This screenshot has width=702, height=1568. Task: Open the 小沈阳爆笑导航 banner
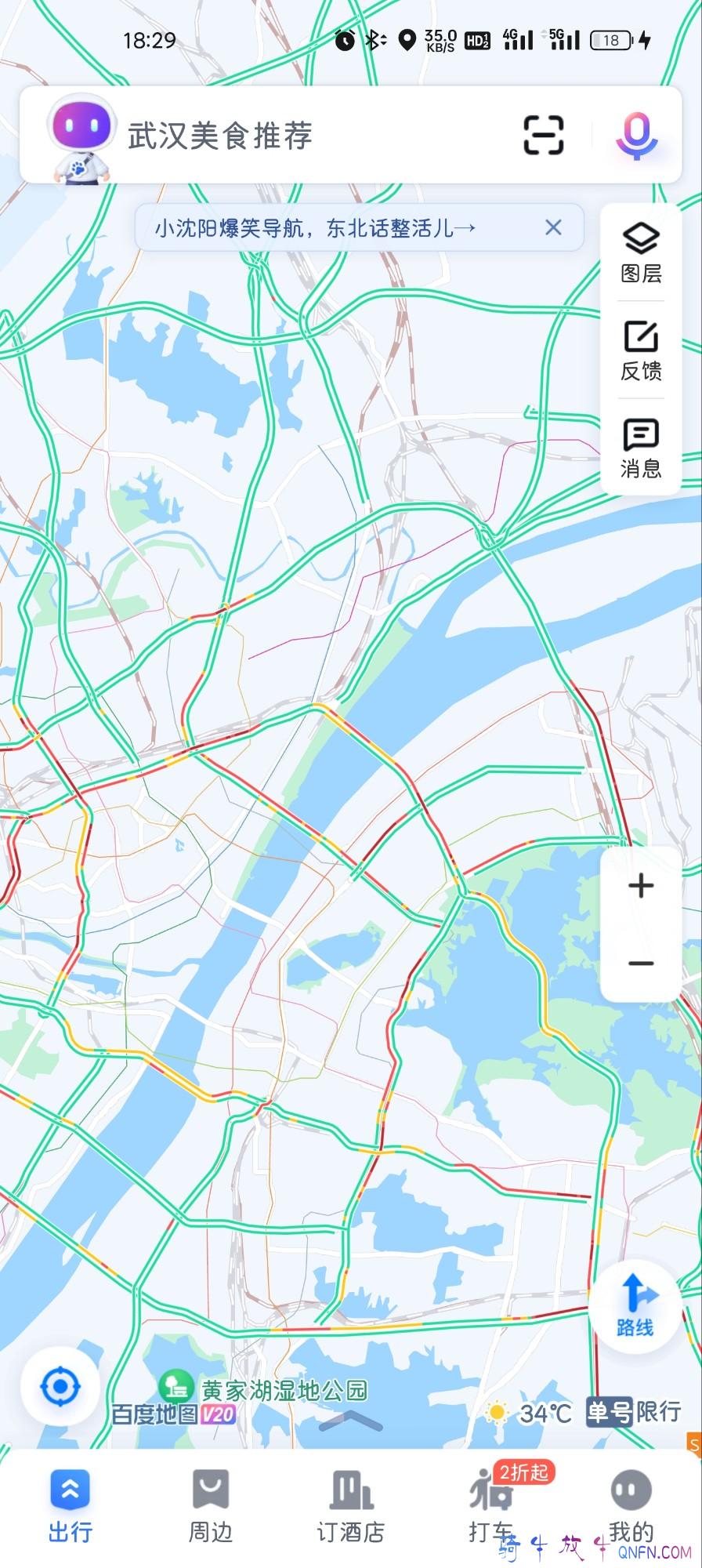point(315,228)
